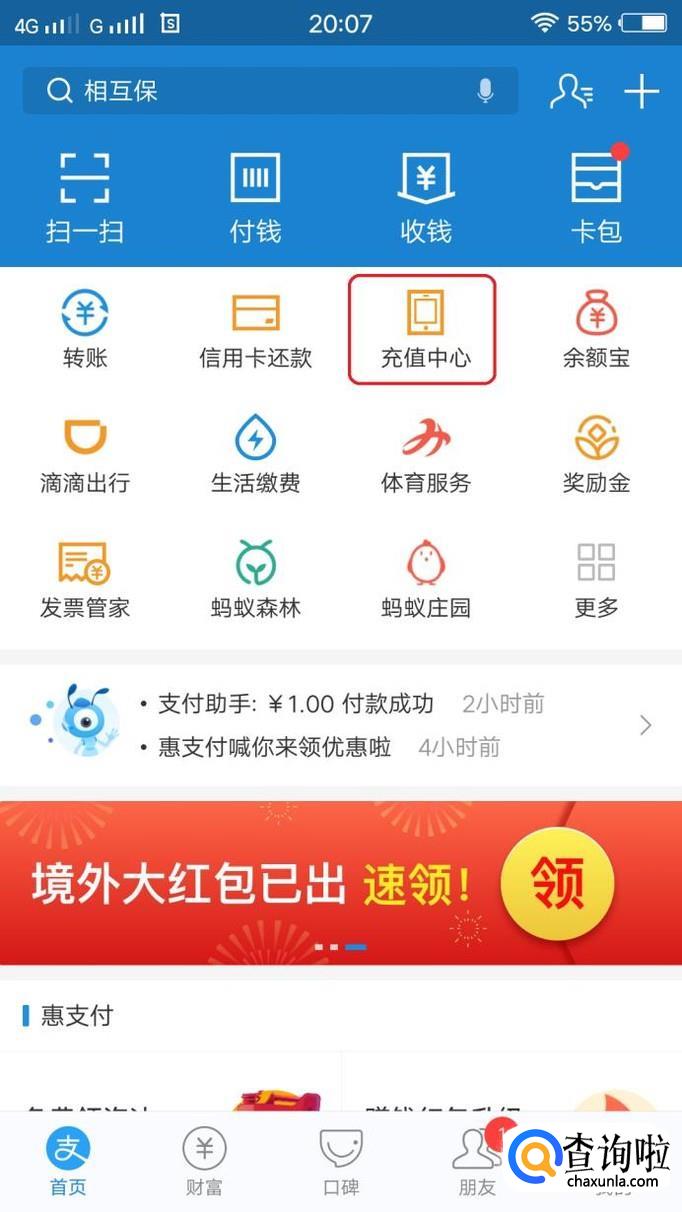
Task: Tap the 领 button on red packet banner
Action: tap(556, 884)
